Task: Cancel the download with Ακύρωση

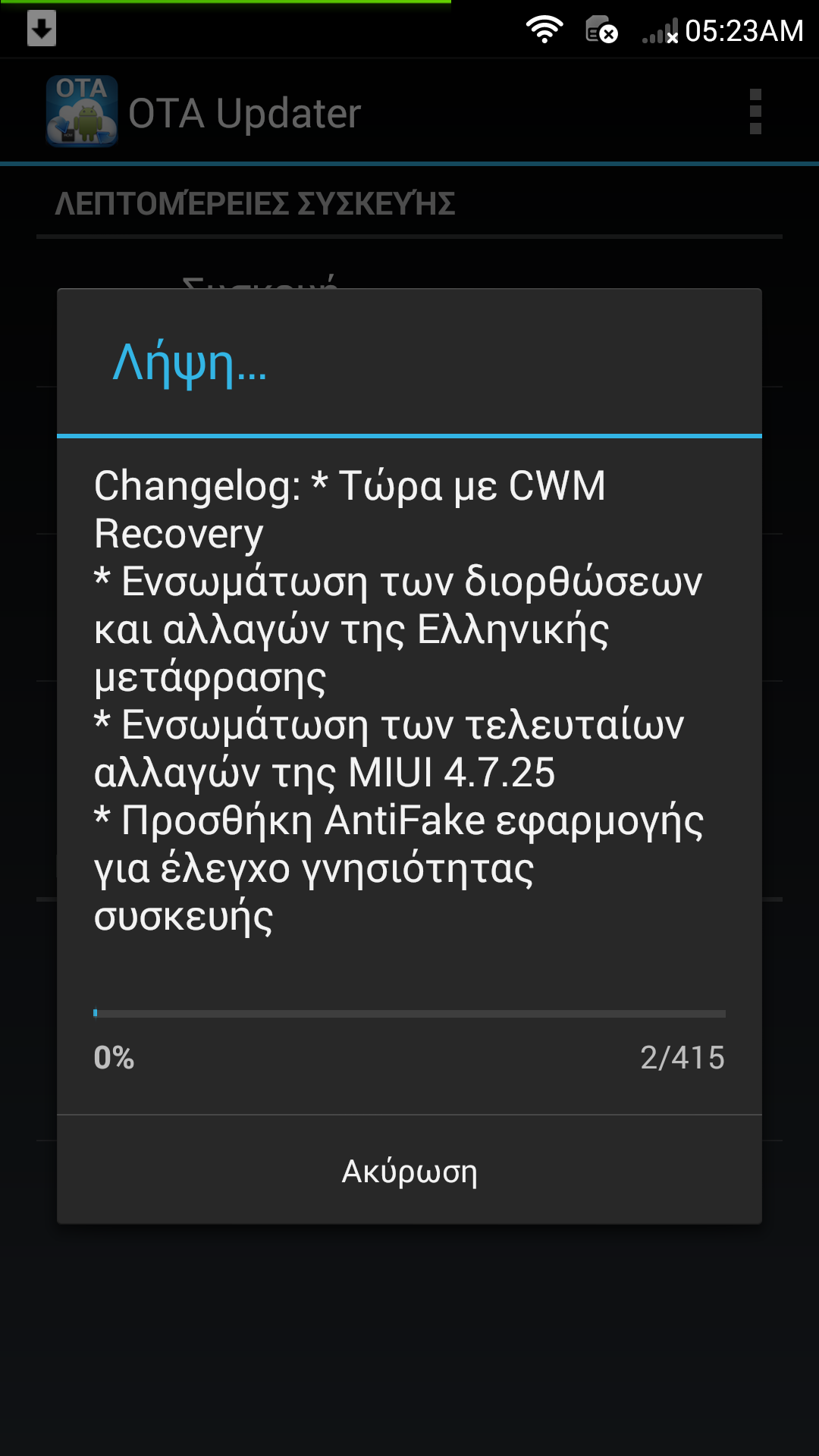Action: tap(409, 1171)
